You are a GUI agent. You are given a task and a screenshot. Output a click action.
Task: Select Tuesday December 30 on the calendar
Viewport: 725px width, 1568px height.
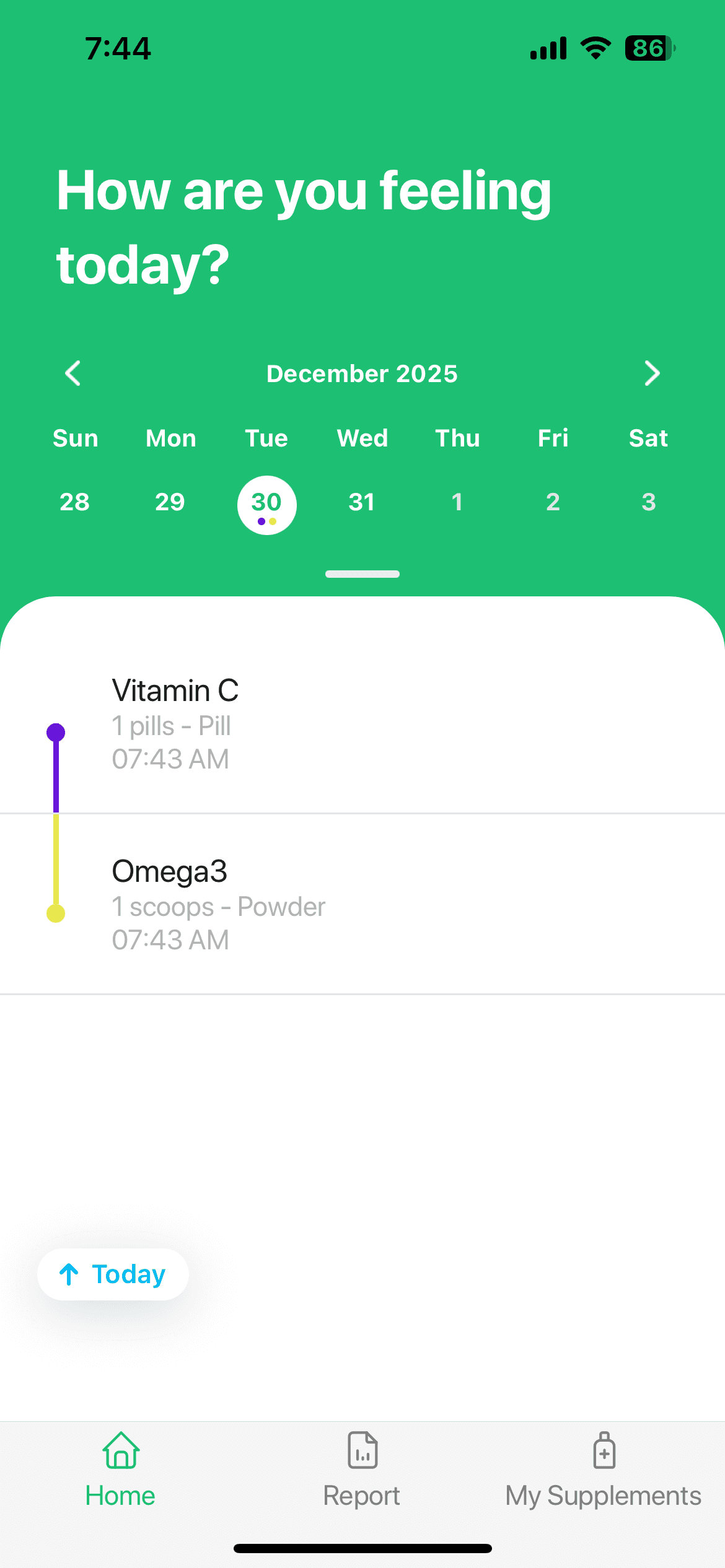click(266, 503)
